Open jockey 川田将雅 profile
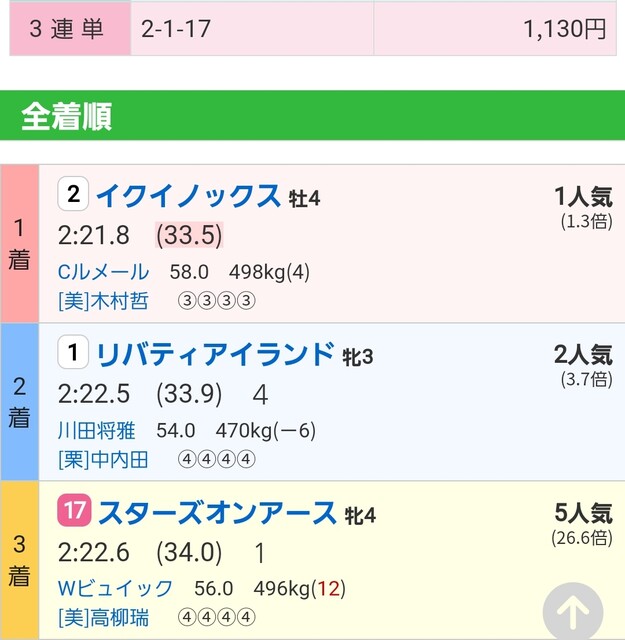The height and width of the screenshot is (640, 625). (x=98, y=430)
